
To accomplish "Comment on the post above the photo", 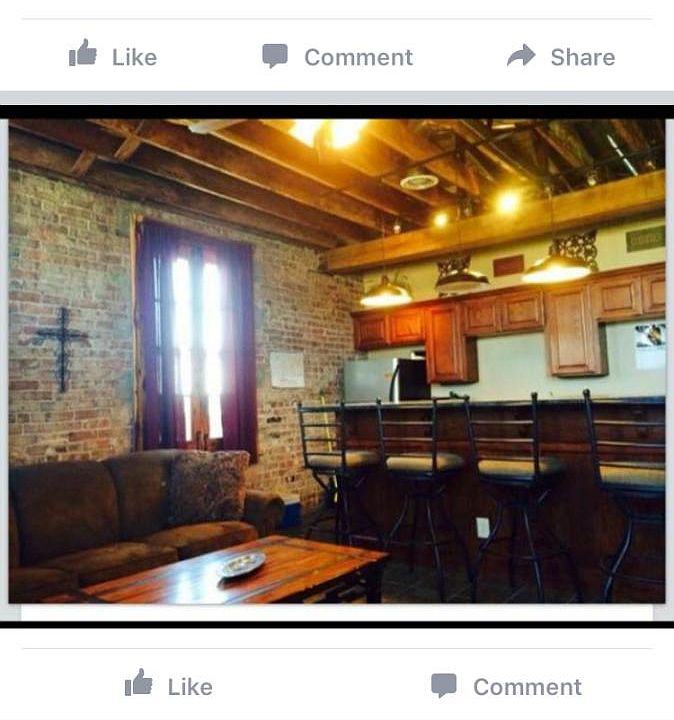I will tap(337, 56).
